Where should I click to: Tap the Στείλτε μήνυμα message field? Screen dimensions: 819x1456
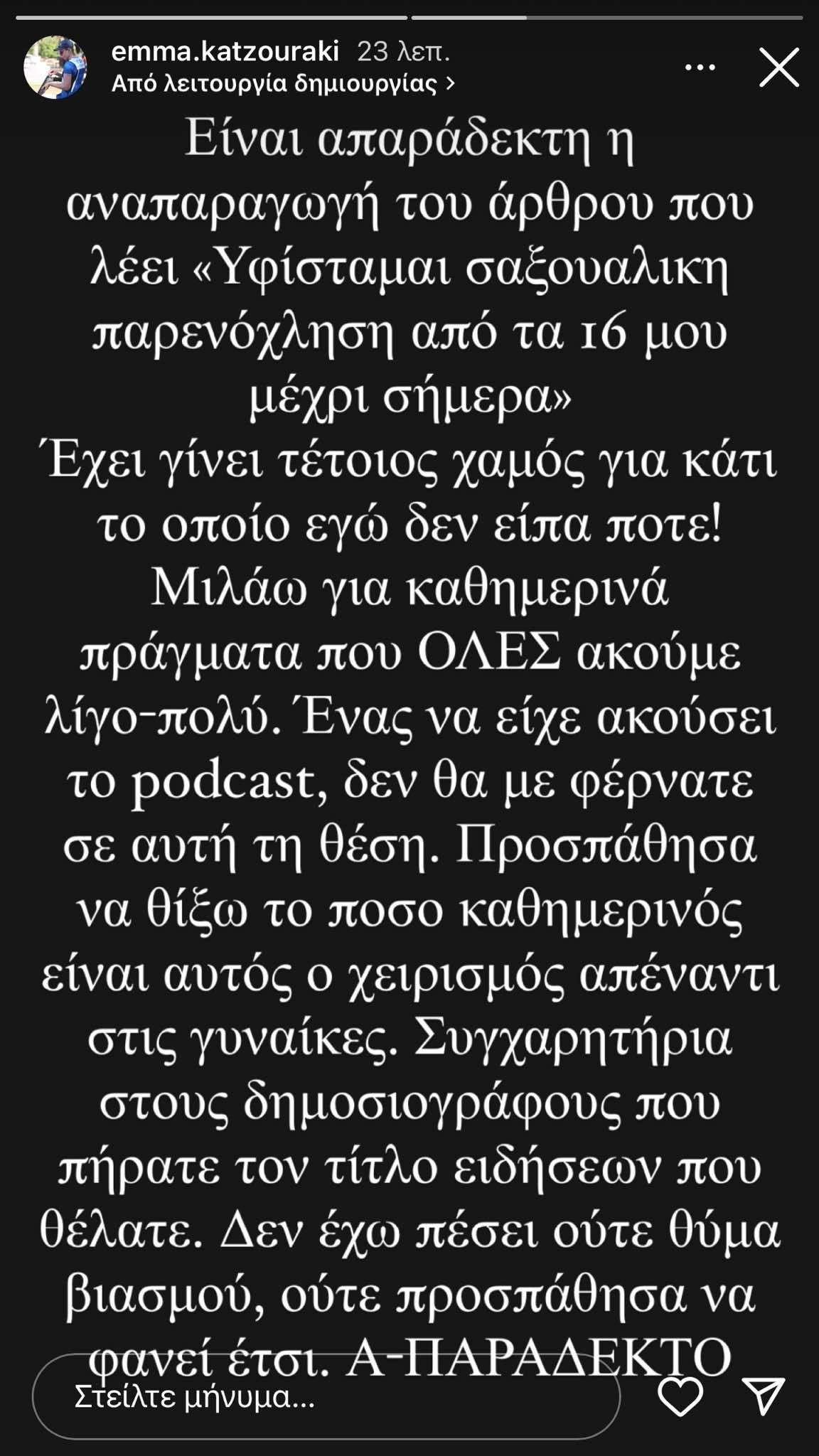326,1397
